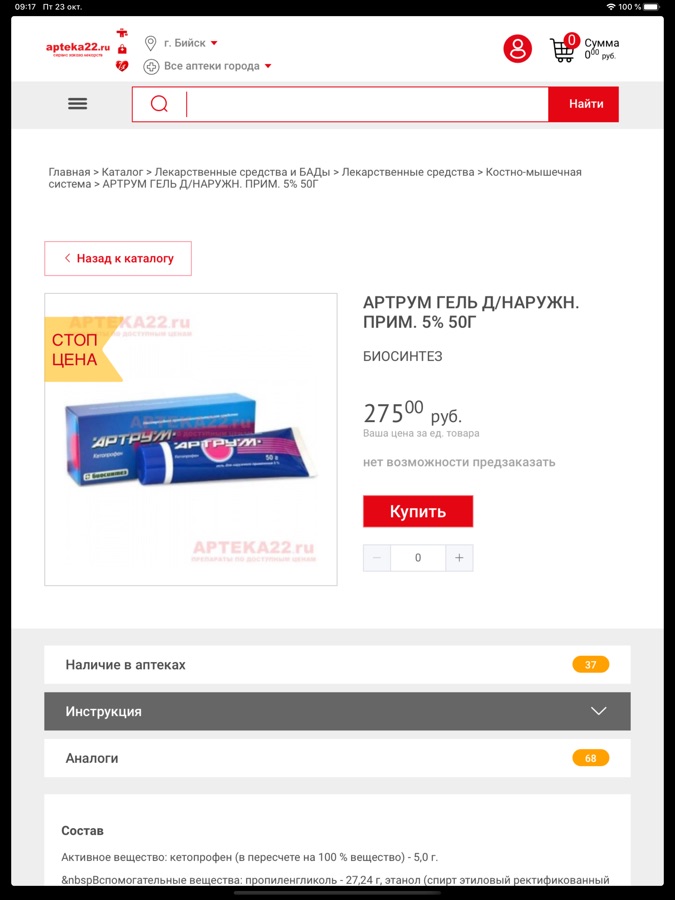Change city from г. Бийск
The width and height of the screenshot is (675, 900).
pyautogui.click(x=185, y=43)
